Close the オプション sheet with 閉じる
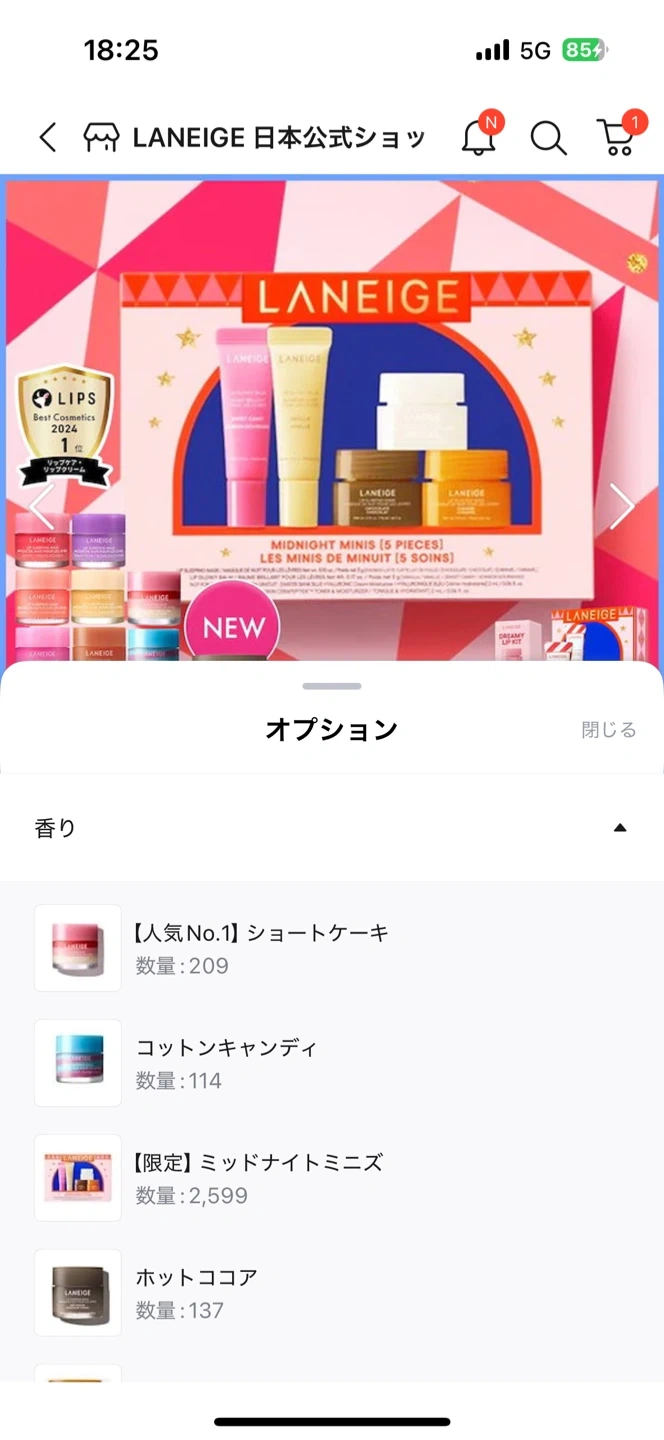This screenshot has height=1440, width=664. click(608, 730)
